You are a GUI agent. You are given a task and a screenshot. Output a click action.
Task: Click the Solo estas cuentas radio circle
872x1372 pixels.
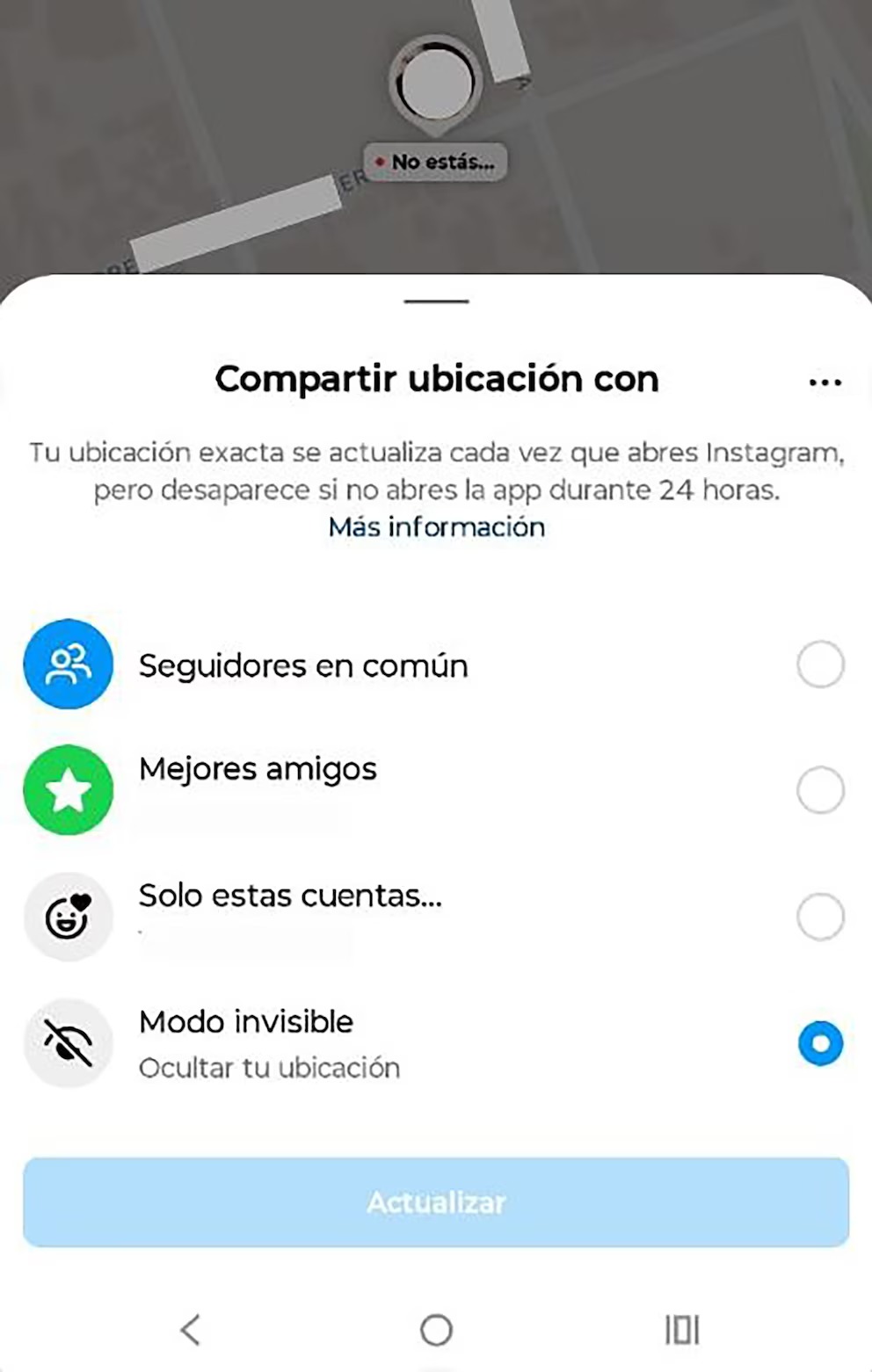coord(819,916)
